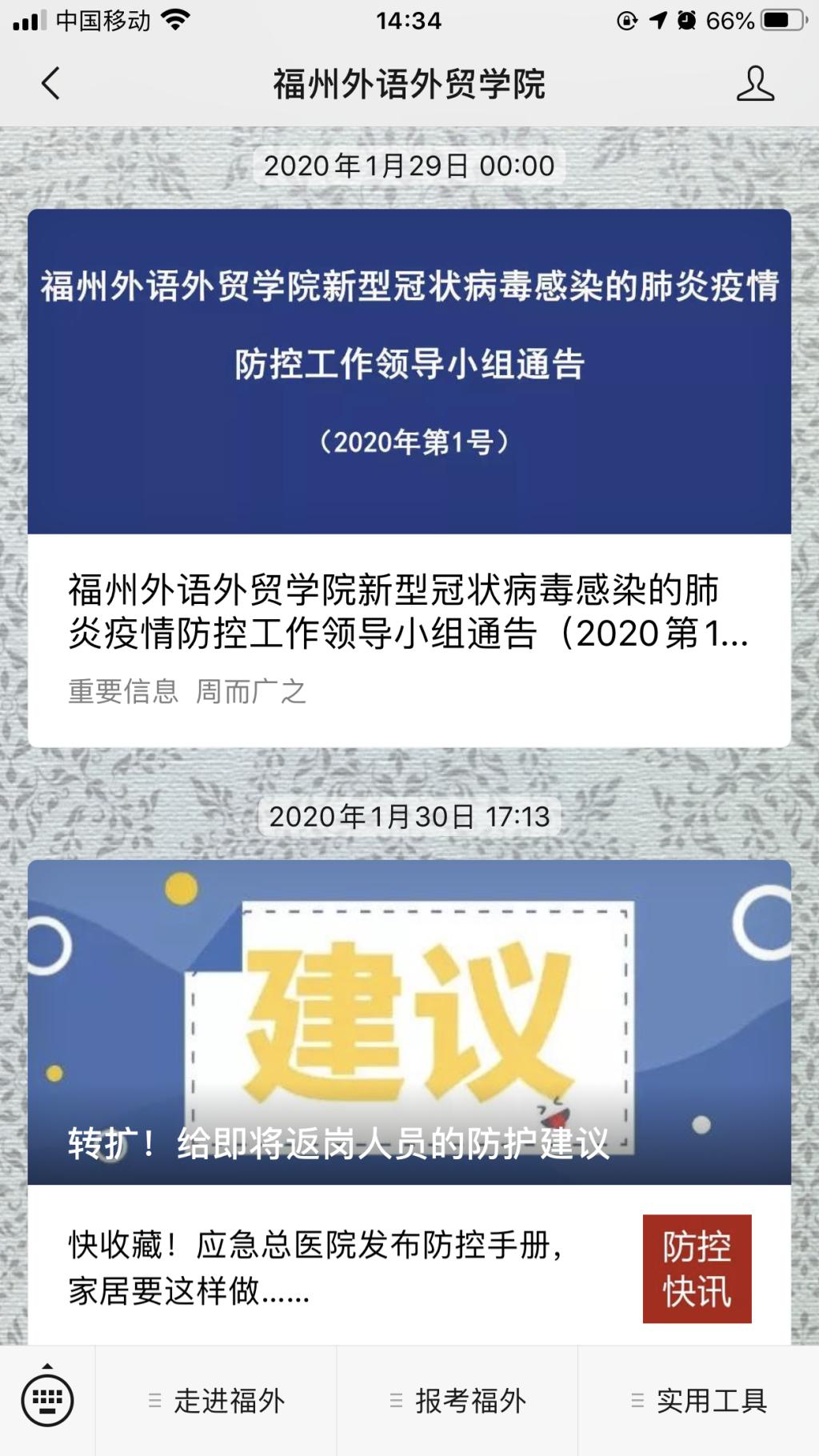Go back from 福州外语外贸学院 chat

coord(50,83)
